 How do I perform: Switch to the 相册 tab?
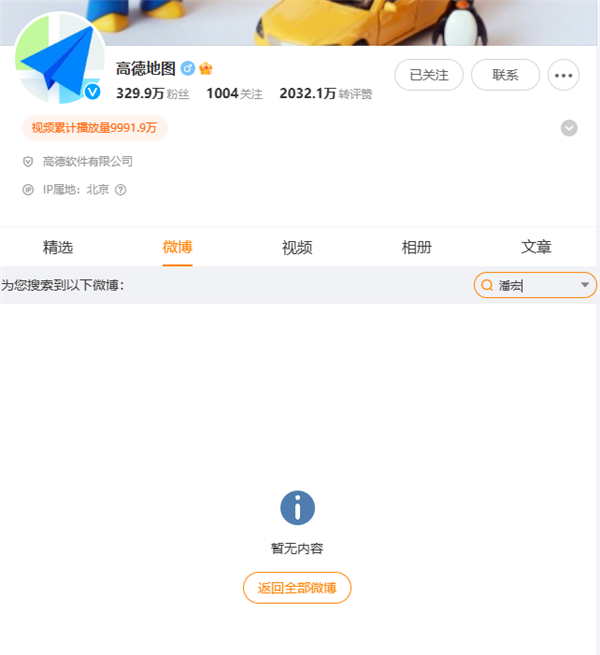point(417,247)
